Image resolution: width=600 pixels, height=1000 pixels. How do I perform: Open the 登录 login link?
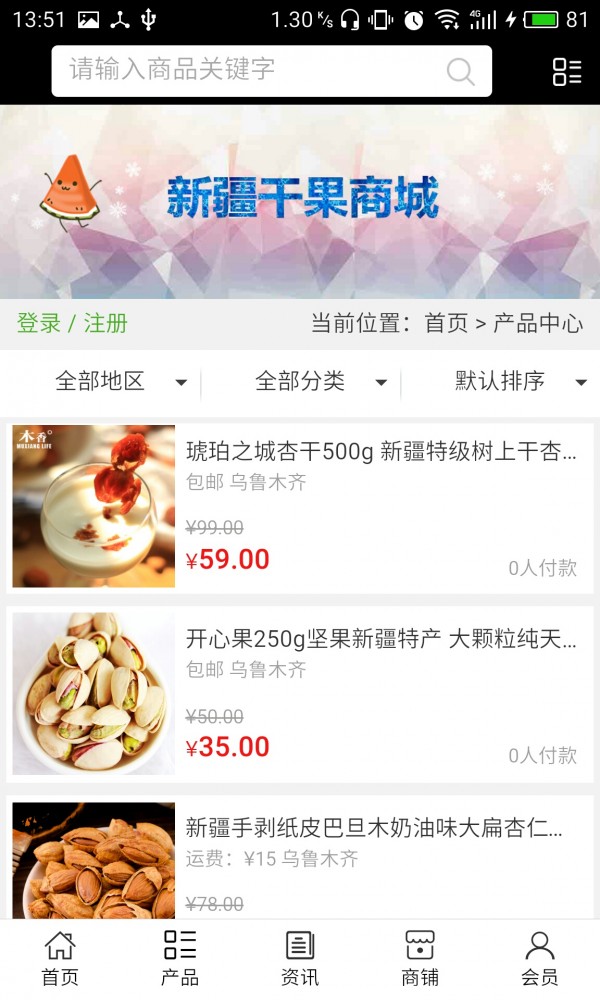(x=39, y=323)
